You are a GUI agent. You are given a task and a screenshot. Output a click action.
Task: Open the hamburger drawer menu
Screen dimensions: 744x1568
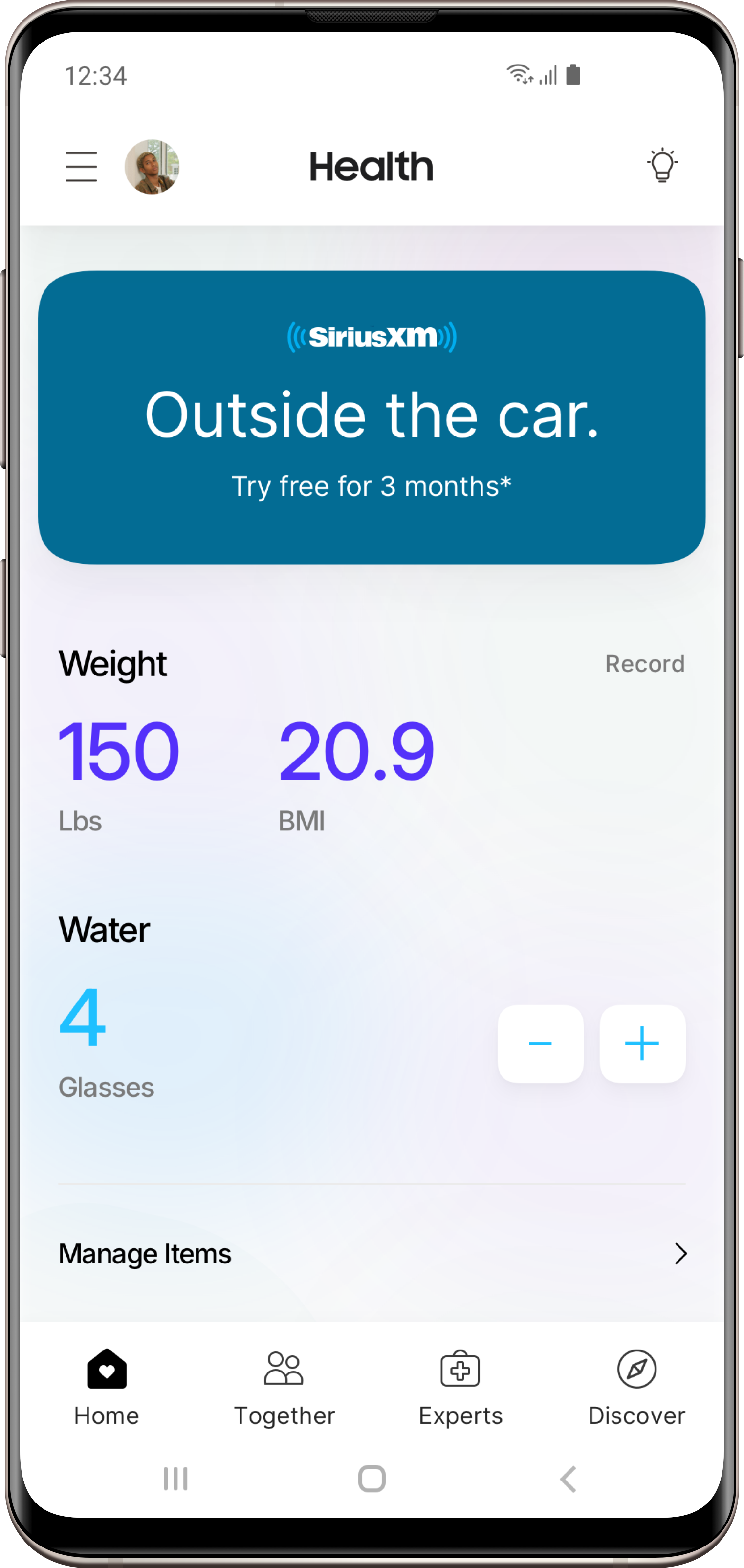click(x=81, y=167)
